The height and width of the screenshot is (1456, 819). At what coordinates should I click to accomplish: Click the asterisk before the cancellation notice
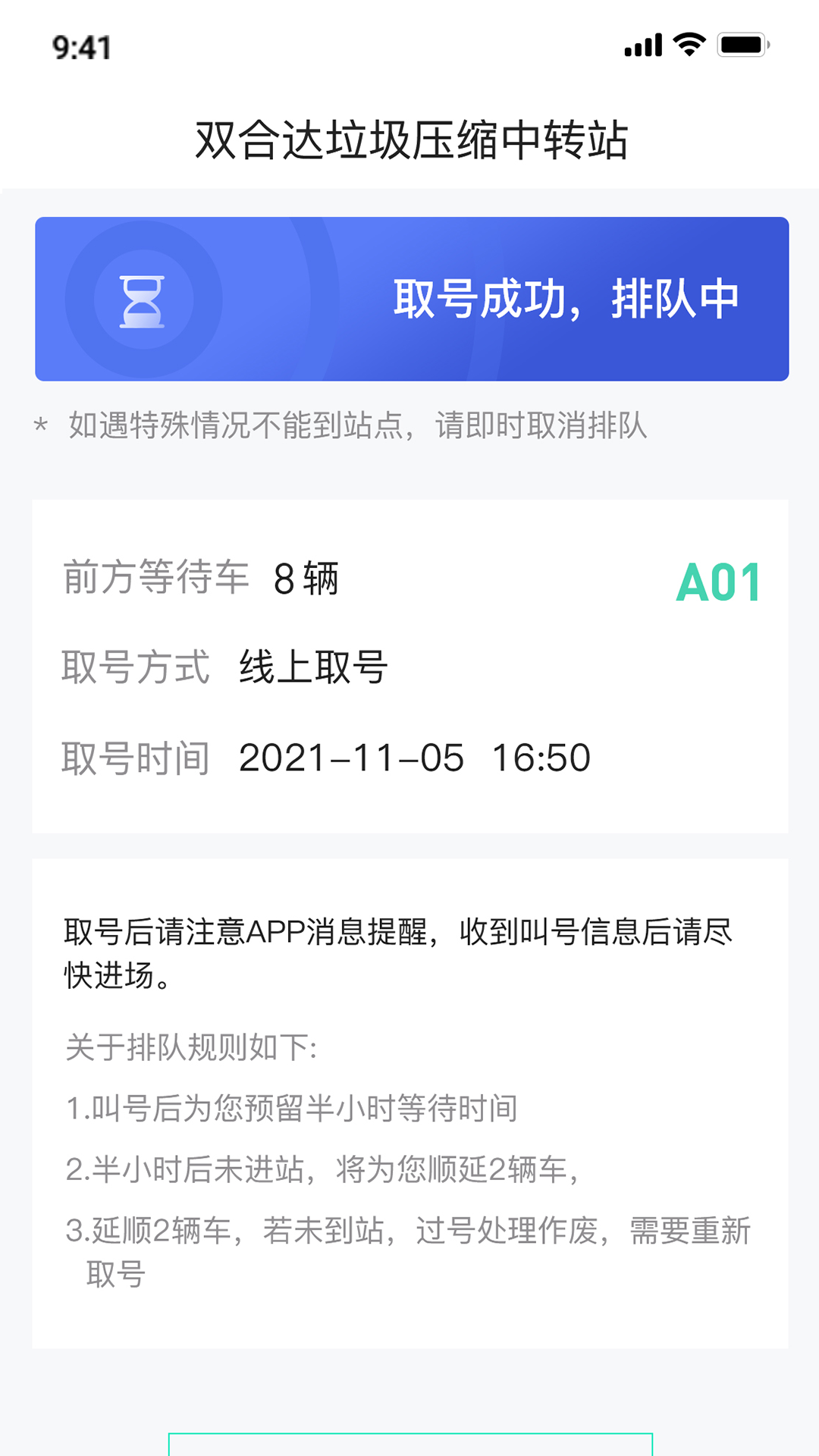click(40, 426)
